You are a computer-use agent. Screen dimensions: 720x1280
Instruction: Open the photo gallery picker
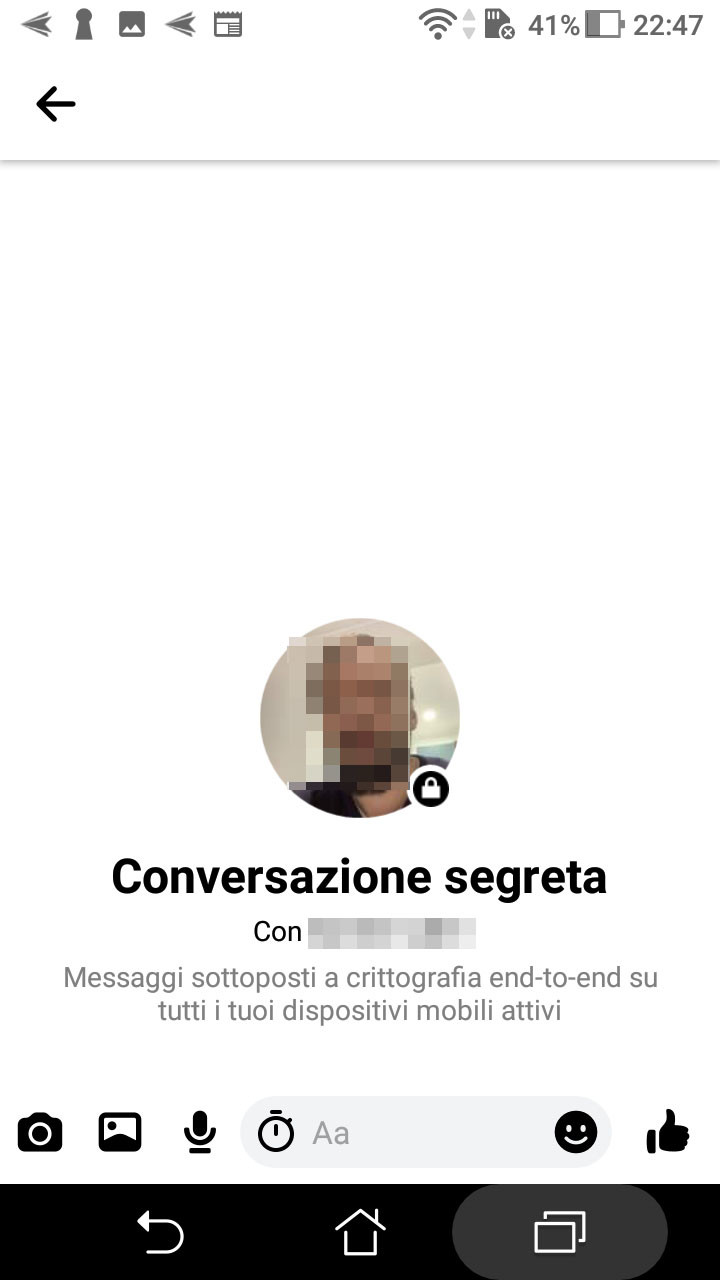click(120, 1132)
